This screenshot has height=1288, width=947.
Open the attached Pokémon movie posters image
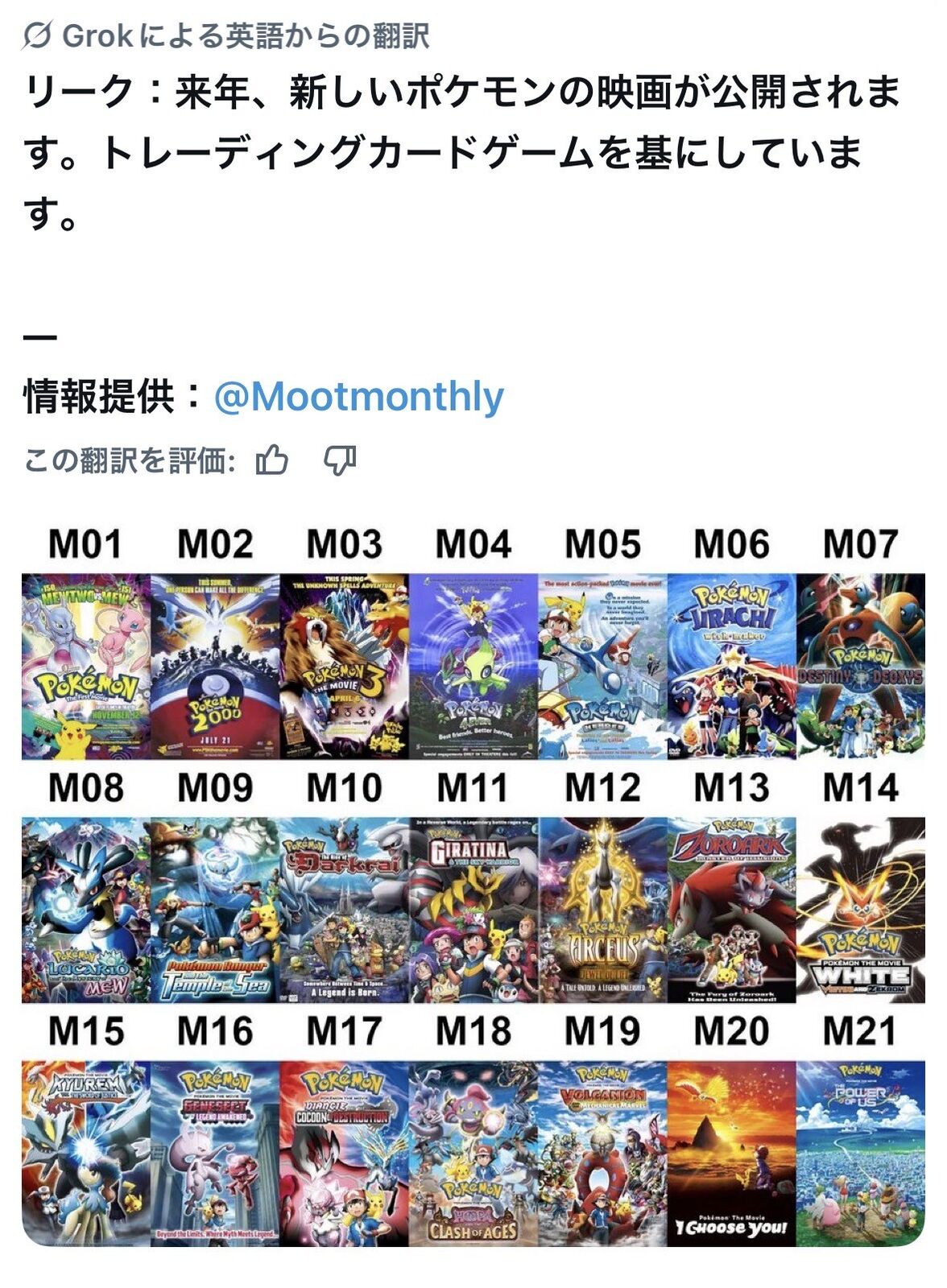473,883
